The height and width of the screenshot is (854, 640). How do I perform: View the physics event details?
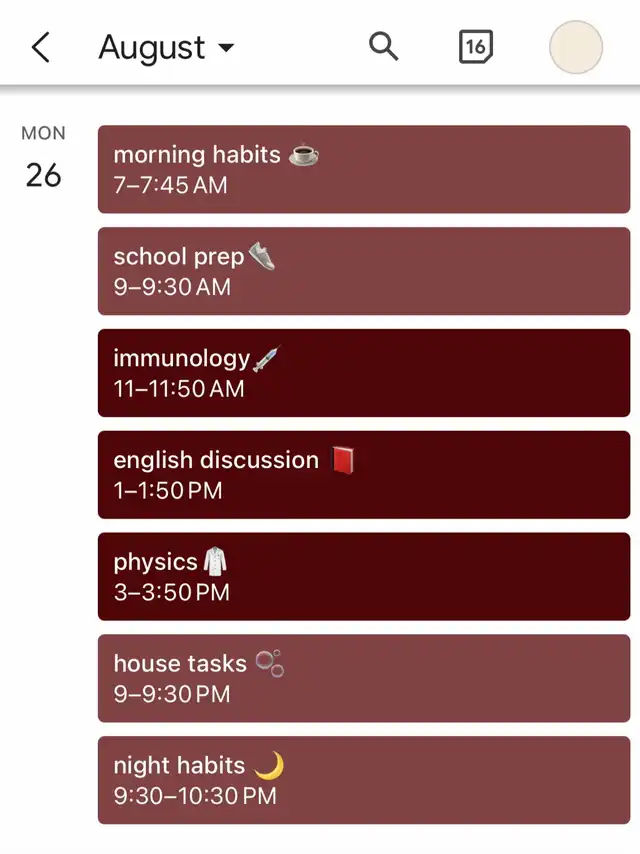[364, 577]
